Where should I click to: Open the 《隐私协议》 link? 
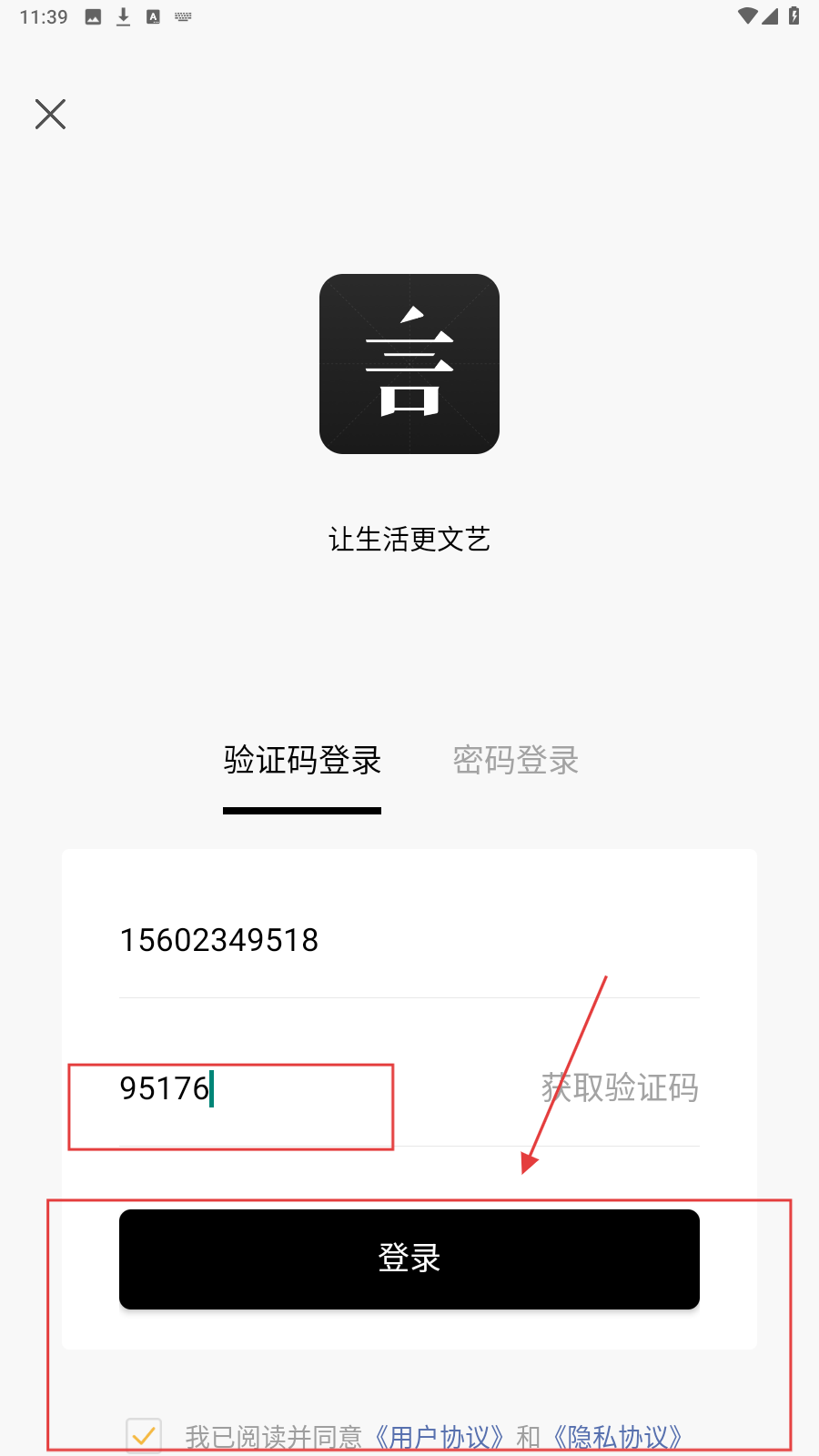pyautogui.click(x=619, y=1437)
